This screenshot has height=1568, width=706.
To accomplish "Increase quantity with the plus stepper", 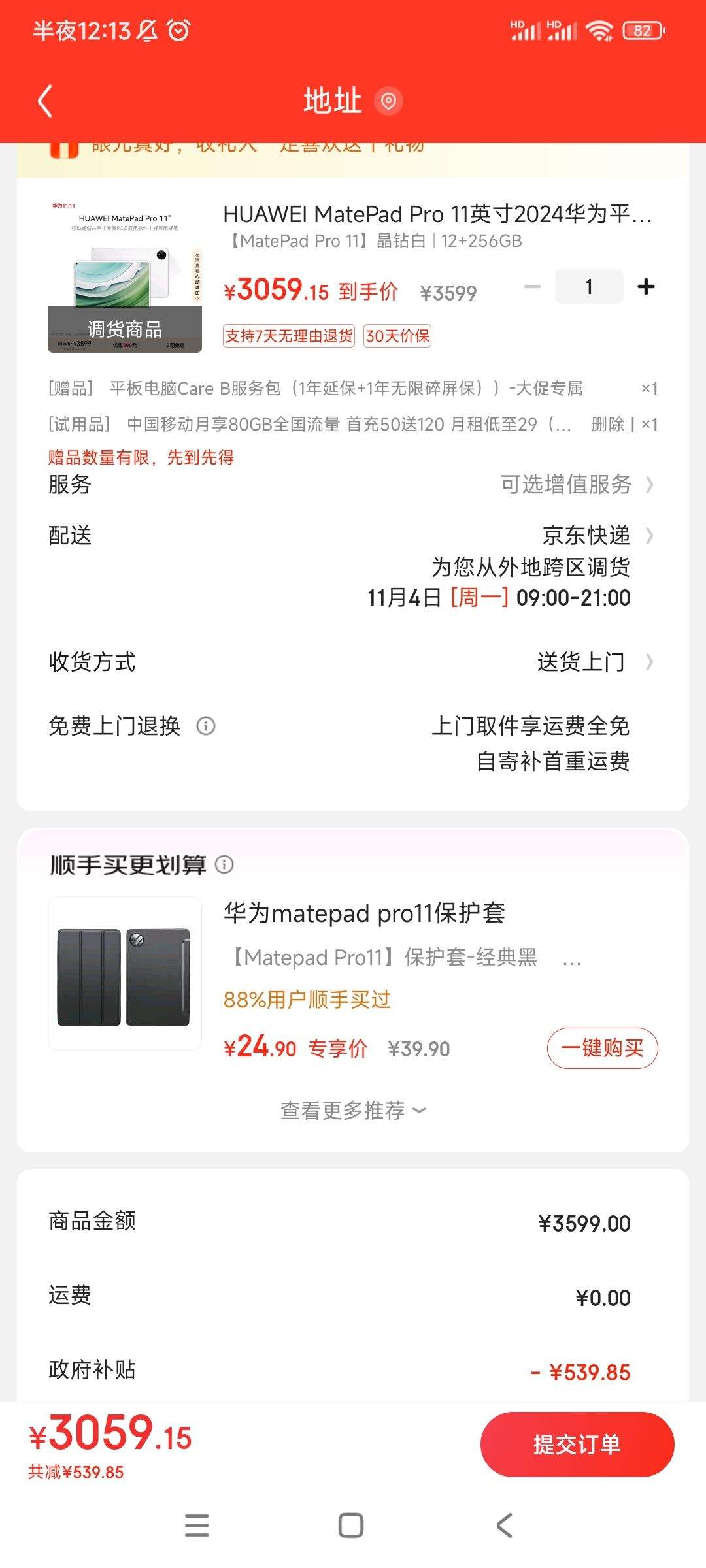I will pos(647,286).
